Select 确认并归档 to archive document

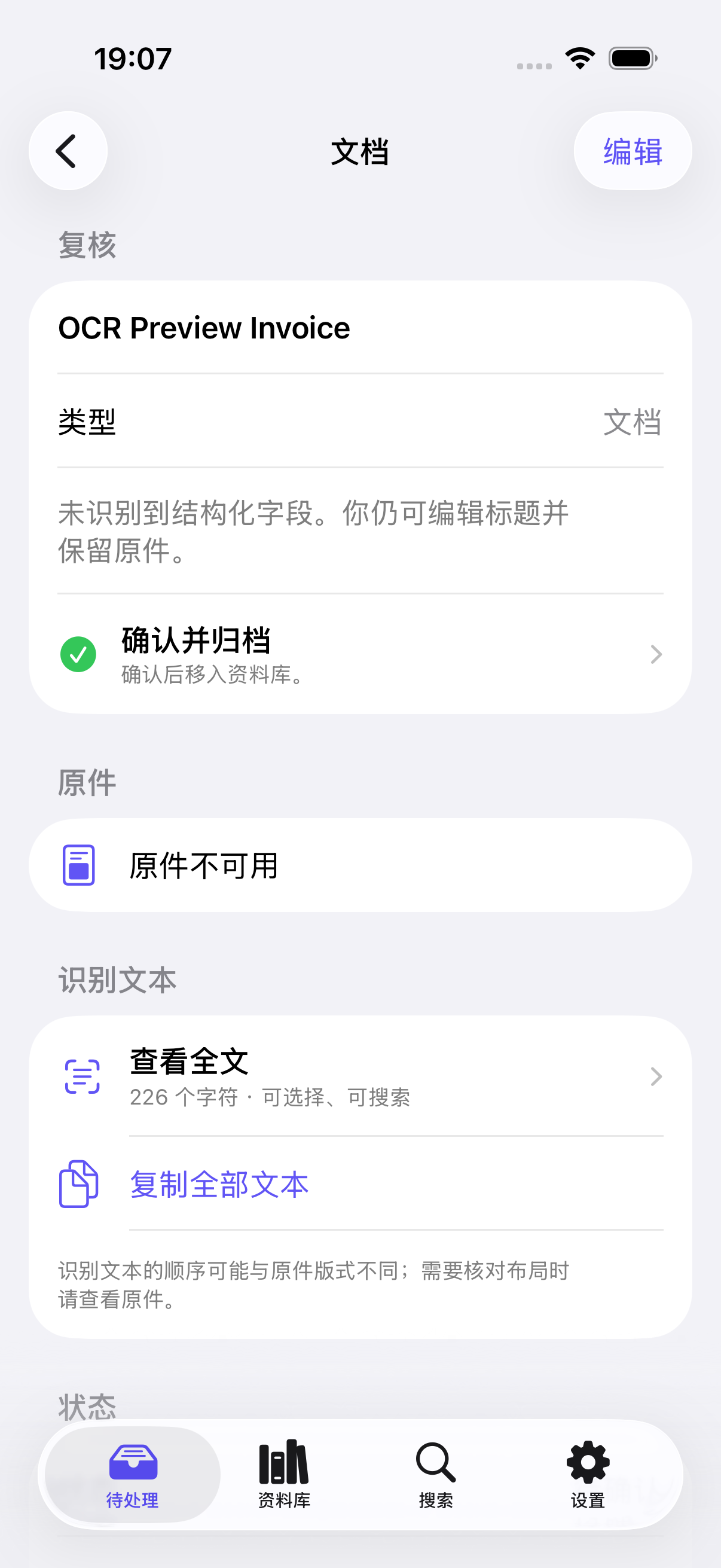(360, 654)
